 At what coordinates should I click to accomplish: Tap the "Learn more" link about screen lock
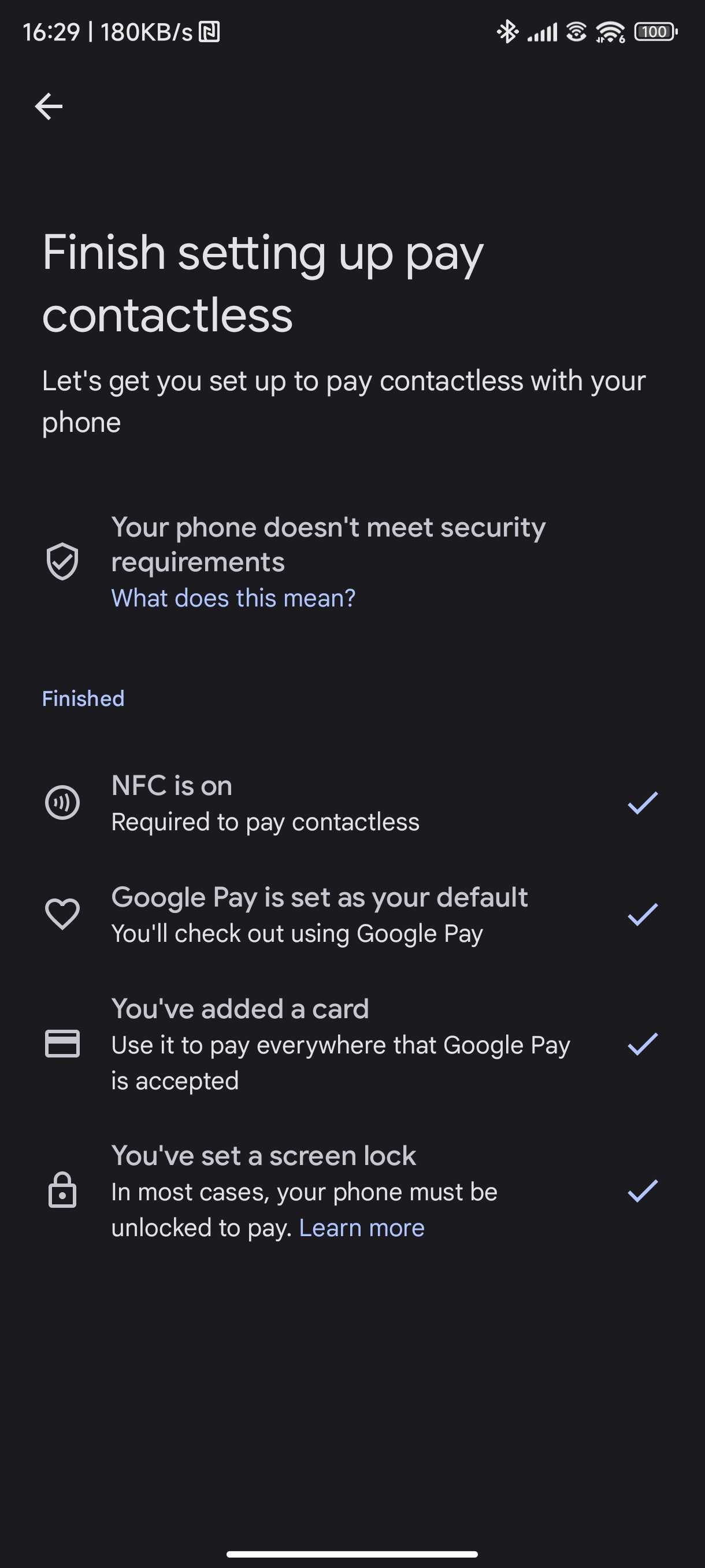pos(361,1227)
